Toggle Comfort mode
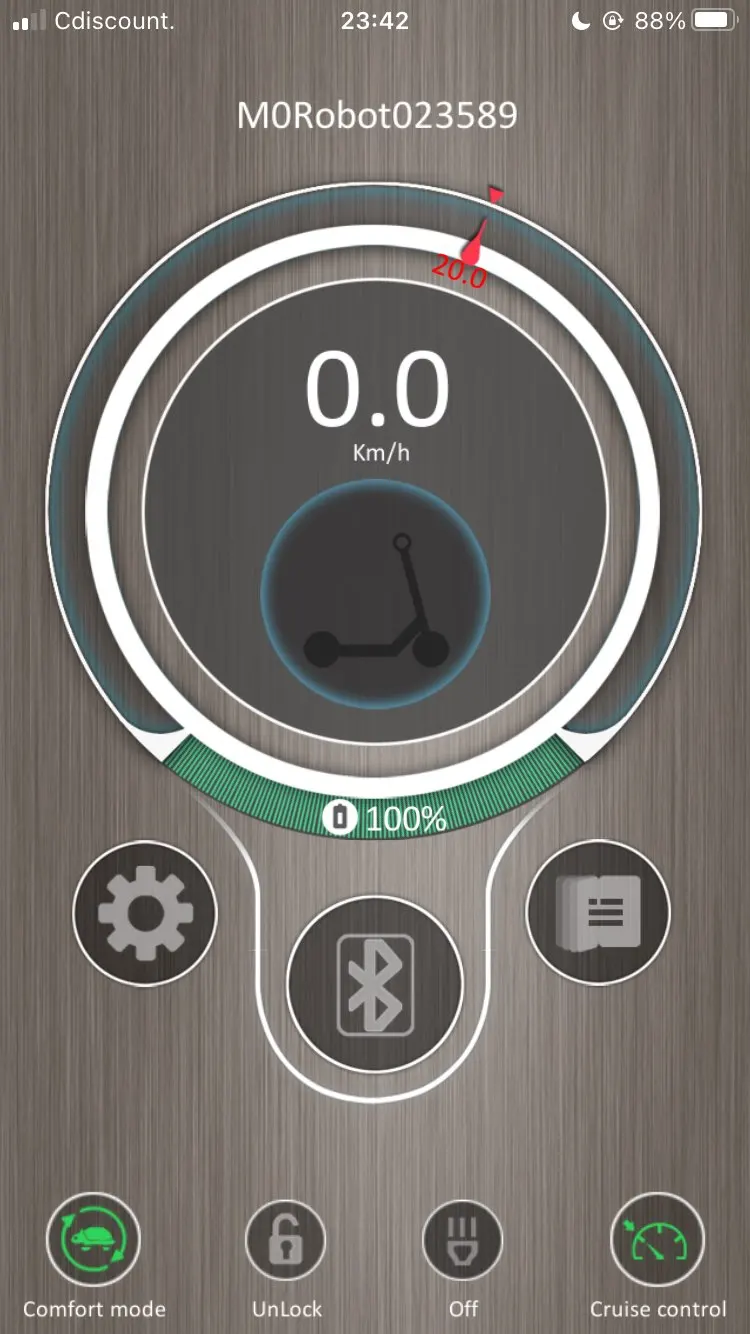 point(93,1241)
